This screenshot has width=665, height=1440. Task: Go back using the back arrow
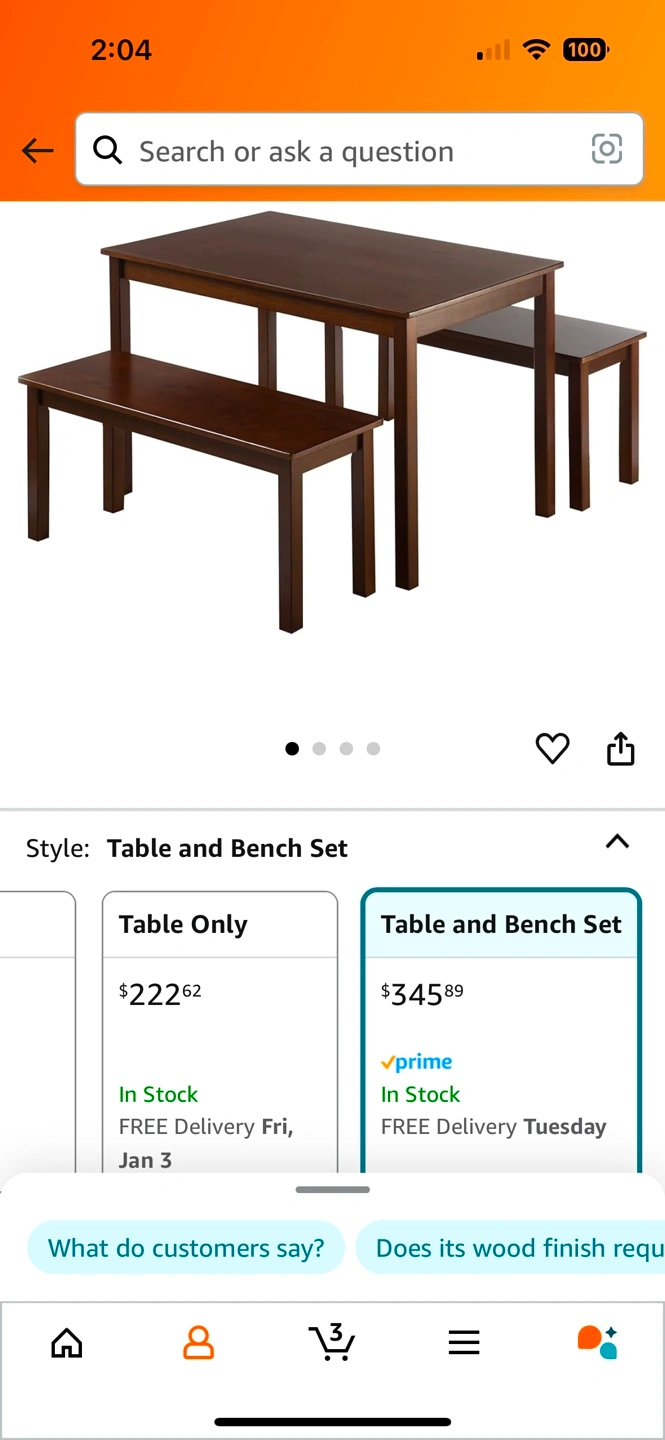click(x=38, y=151)
